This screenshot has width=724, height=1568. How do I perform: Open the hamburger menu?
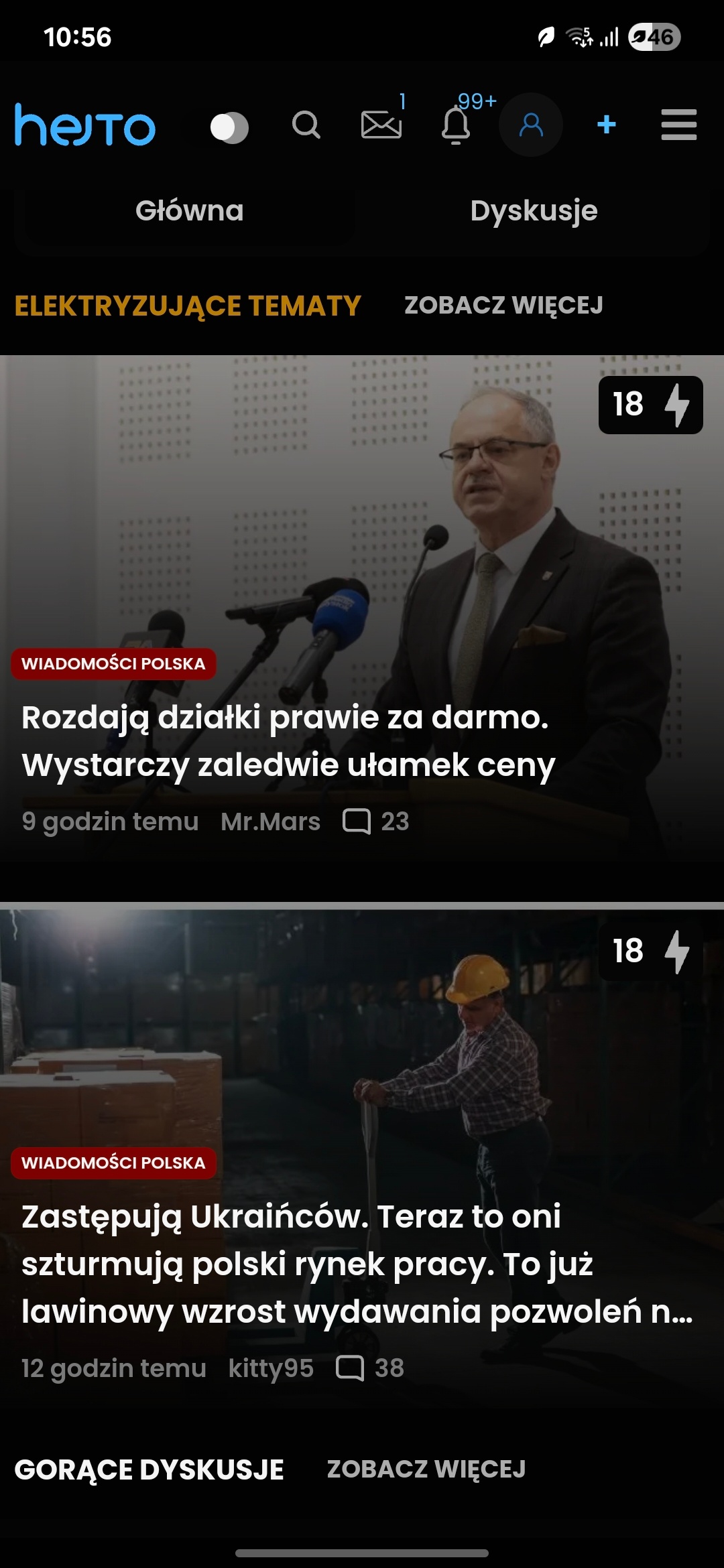678,125
